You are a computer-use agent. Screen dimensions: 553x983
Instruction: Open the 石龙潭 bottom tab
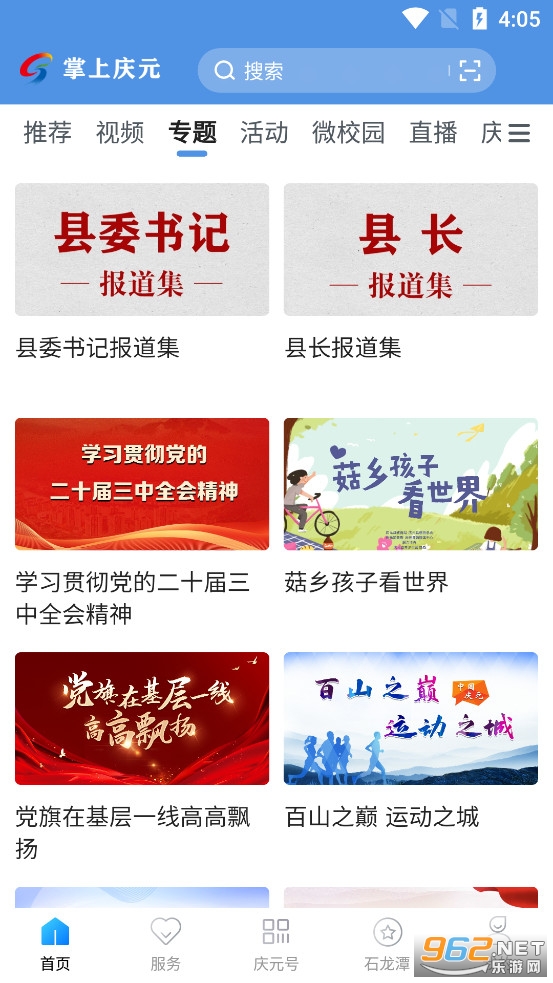(387, 944)
